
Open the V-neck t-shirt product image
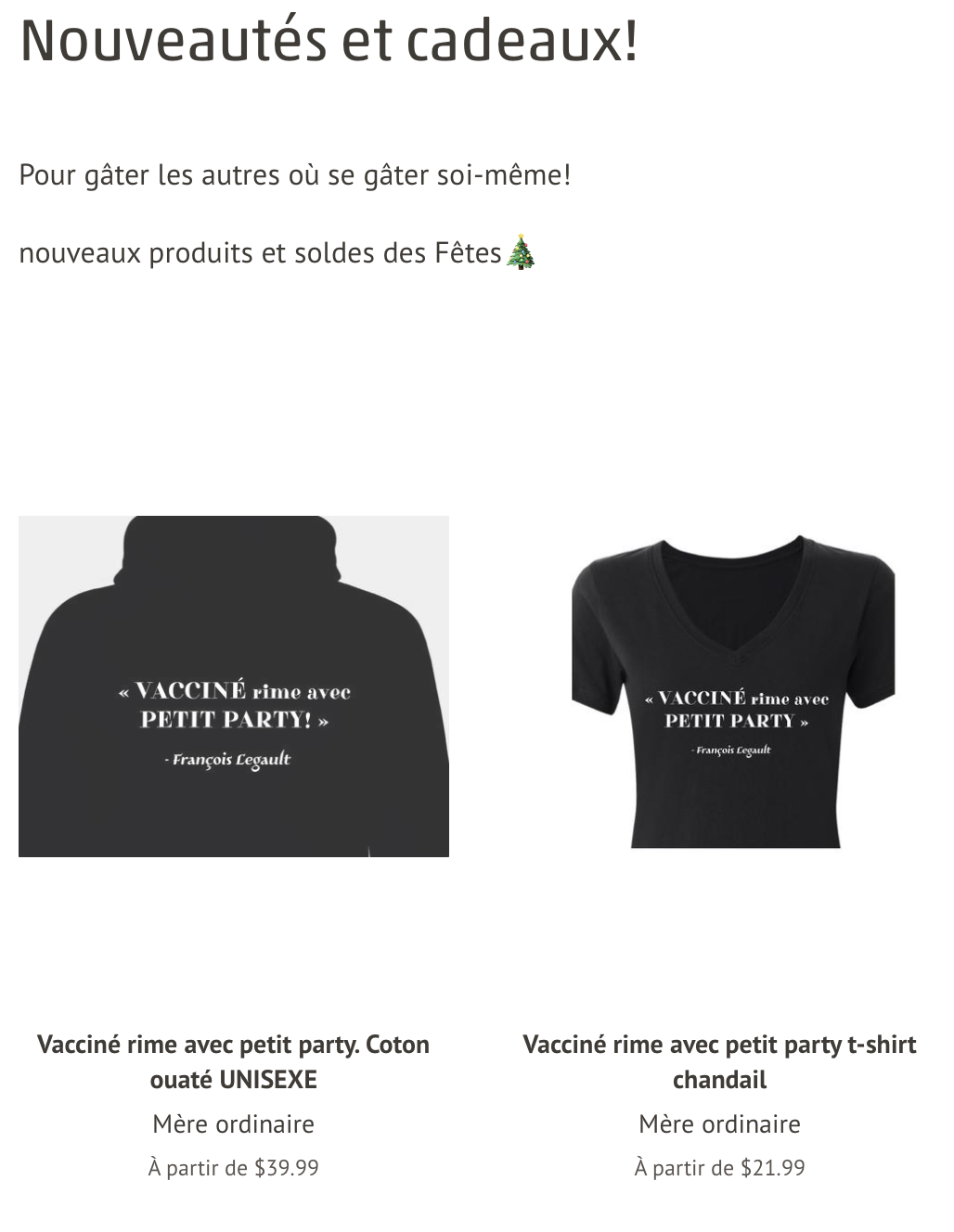click(732, 691)
